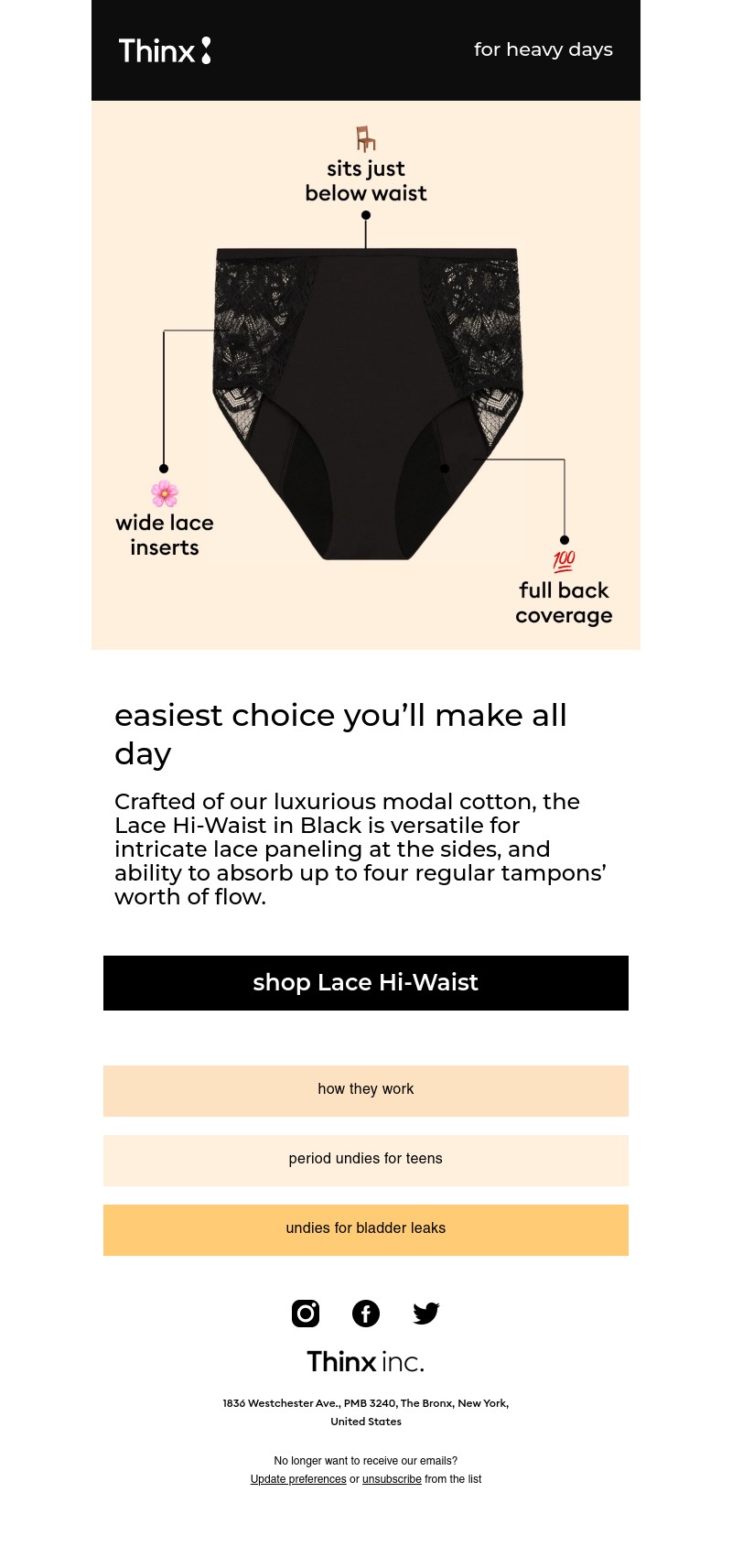Image resolution: width=732 pixels, height=1568 pixels.
Task: Open how they work
Action: 366,1090
